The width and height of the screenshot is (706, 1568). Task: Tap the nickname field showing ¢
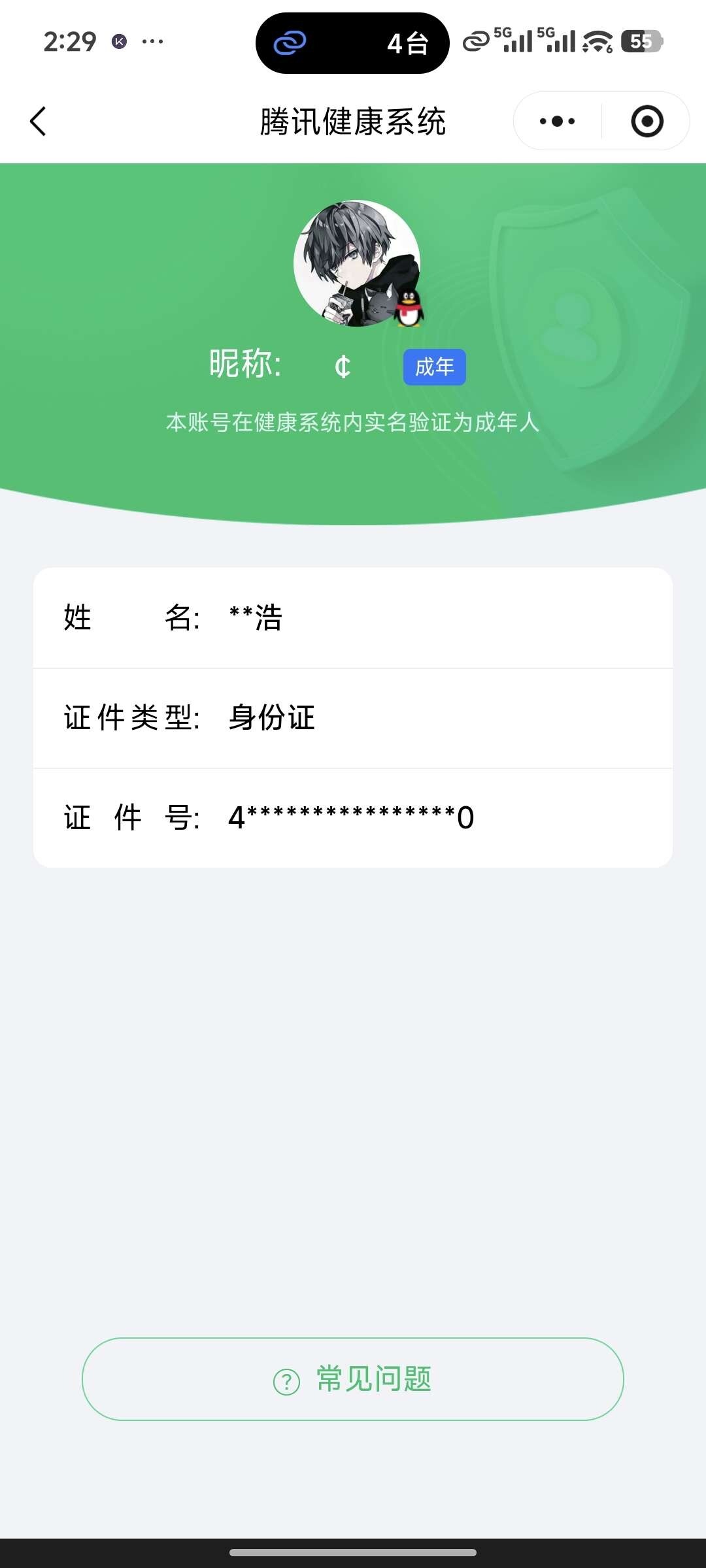pyautogui.click(x=343, y=366)
